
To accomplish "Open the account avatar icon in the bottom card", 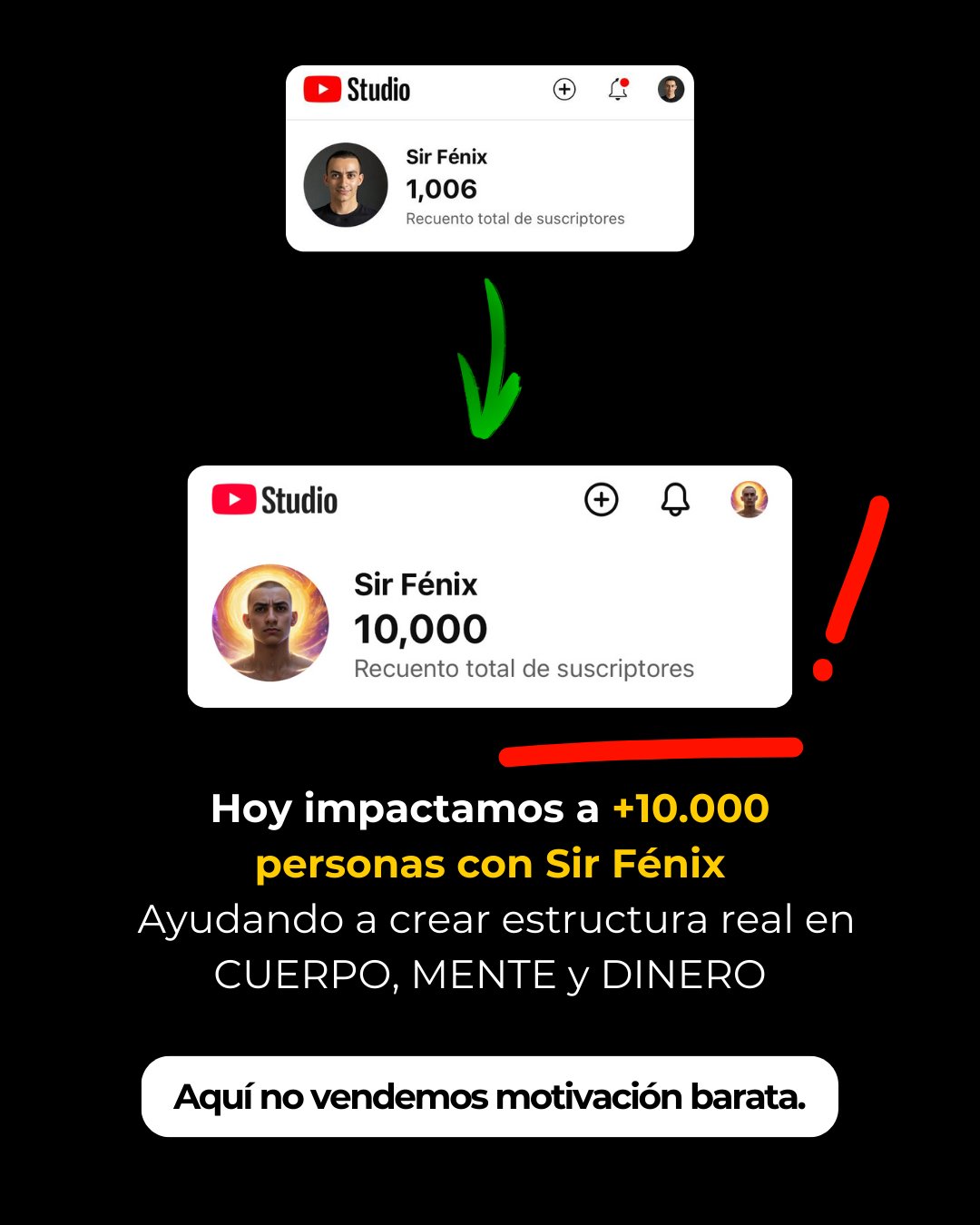I will tap(749, 500).
